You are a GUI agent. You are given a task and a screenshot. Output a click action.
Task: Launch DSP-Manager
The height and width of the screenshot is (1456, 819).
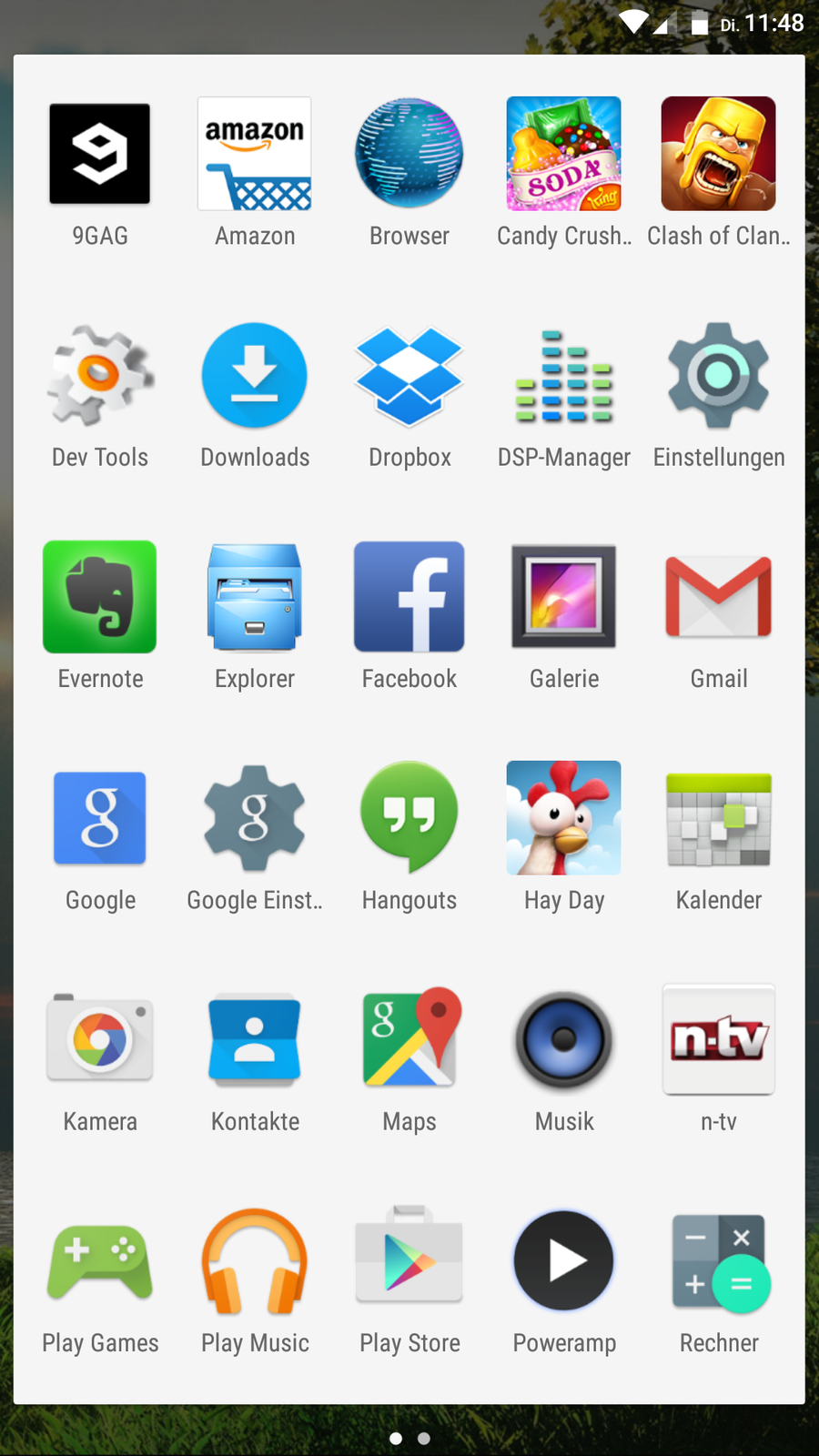(x=564, y=376)
